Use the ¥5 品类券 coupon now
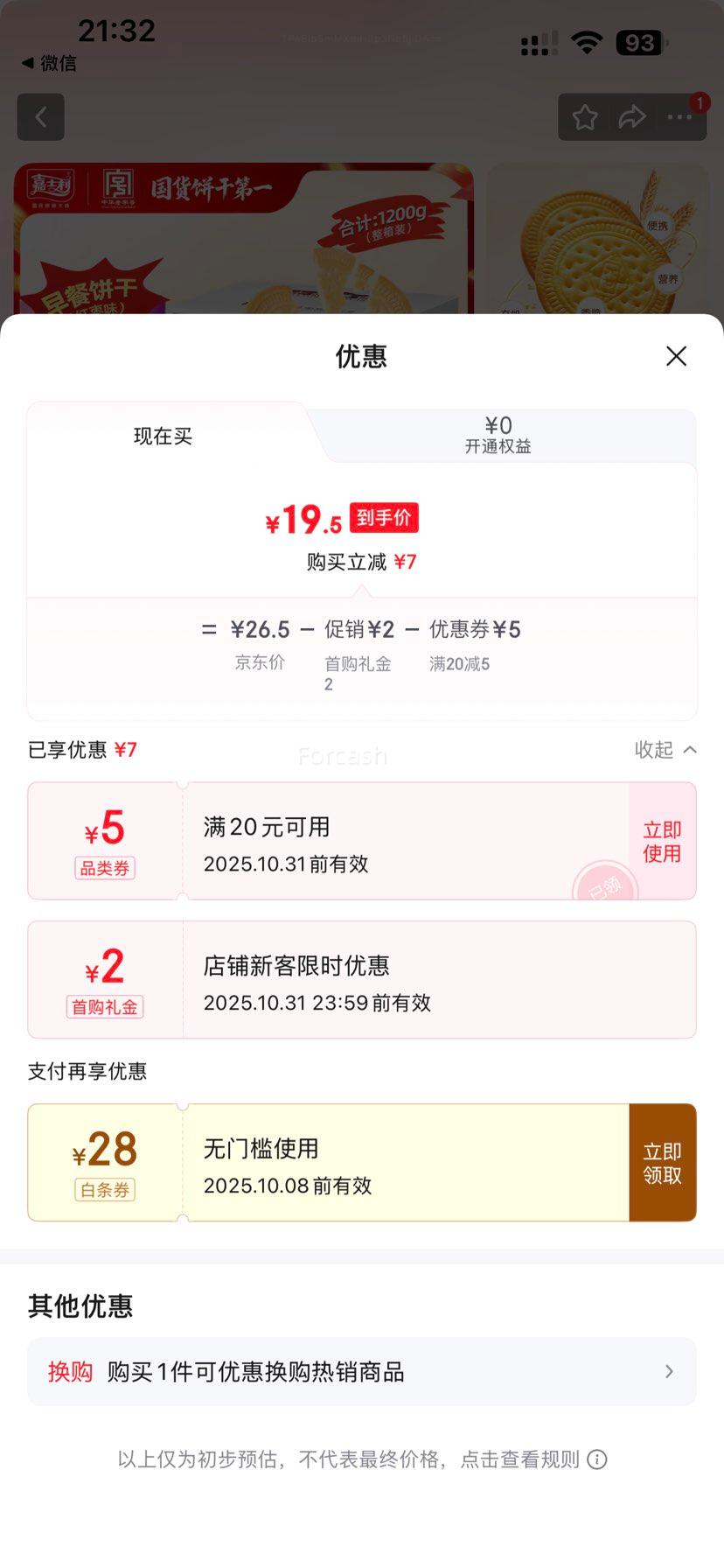This screenshot has width=724, height=1568. [662, 842]
